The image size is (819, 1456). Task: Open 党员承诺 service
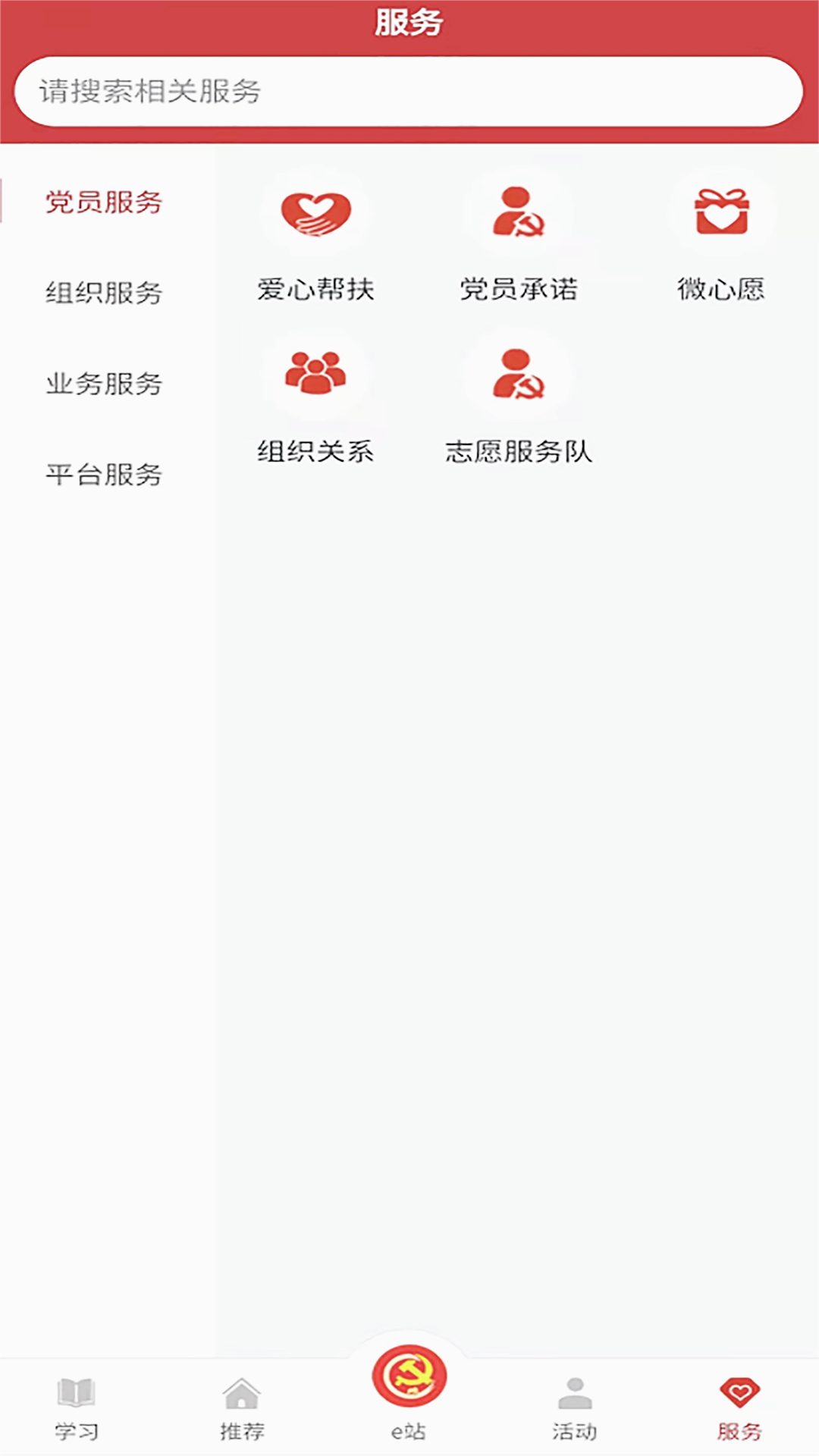(519, 237)
